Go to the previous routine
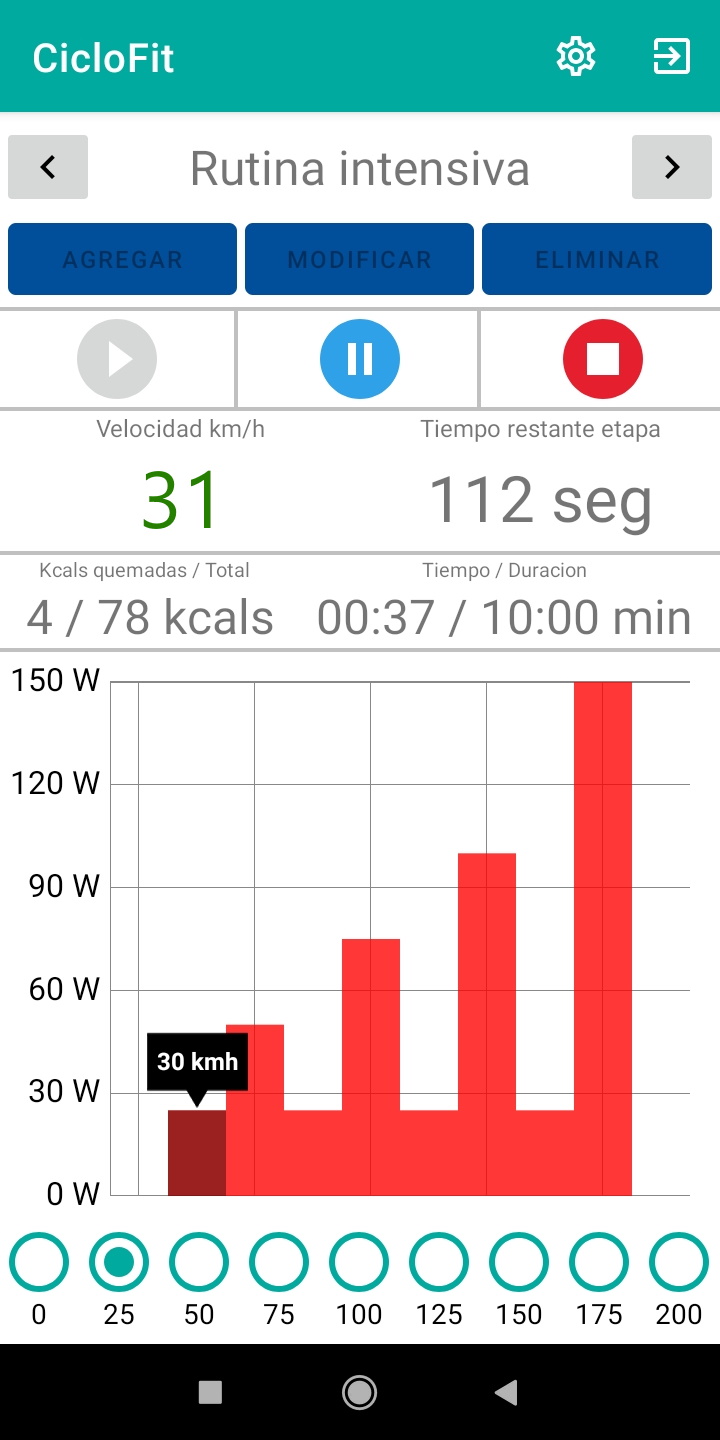 48,167
